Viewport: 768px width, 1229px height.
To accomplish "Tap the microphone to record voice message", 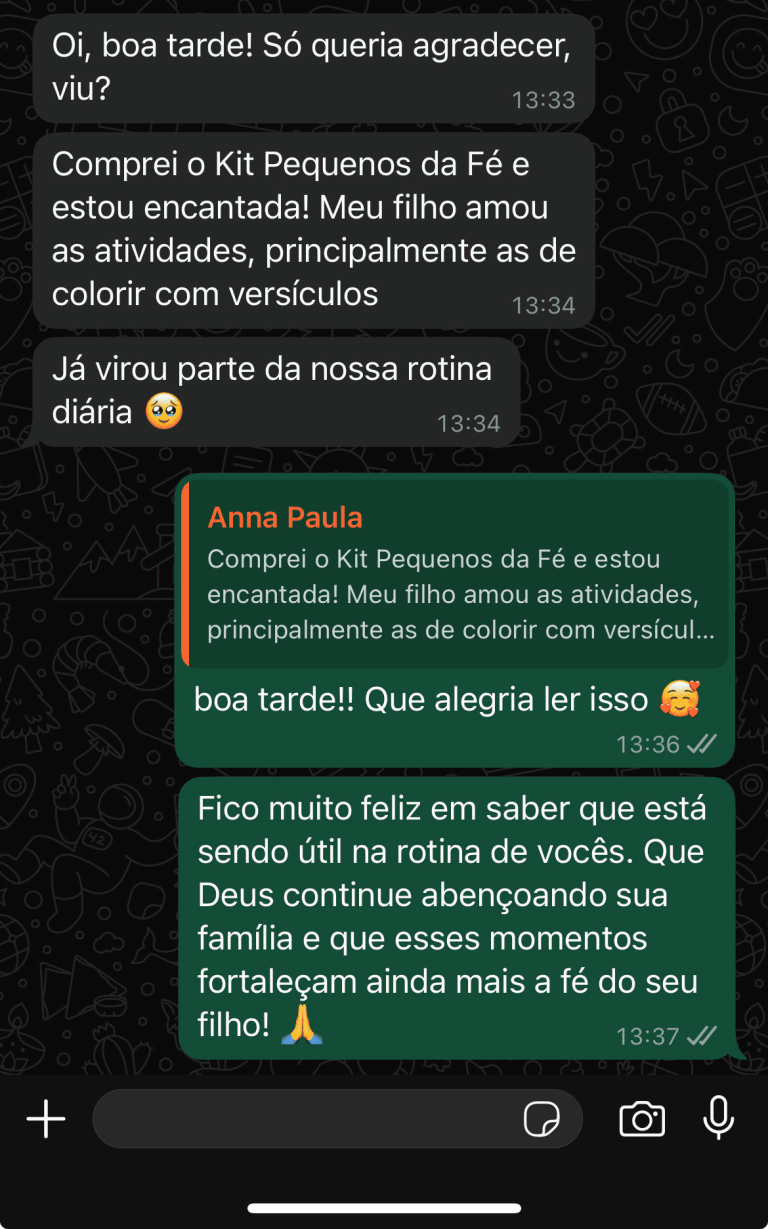I will coord(718,1118).
